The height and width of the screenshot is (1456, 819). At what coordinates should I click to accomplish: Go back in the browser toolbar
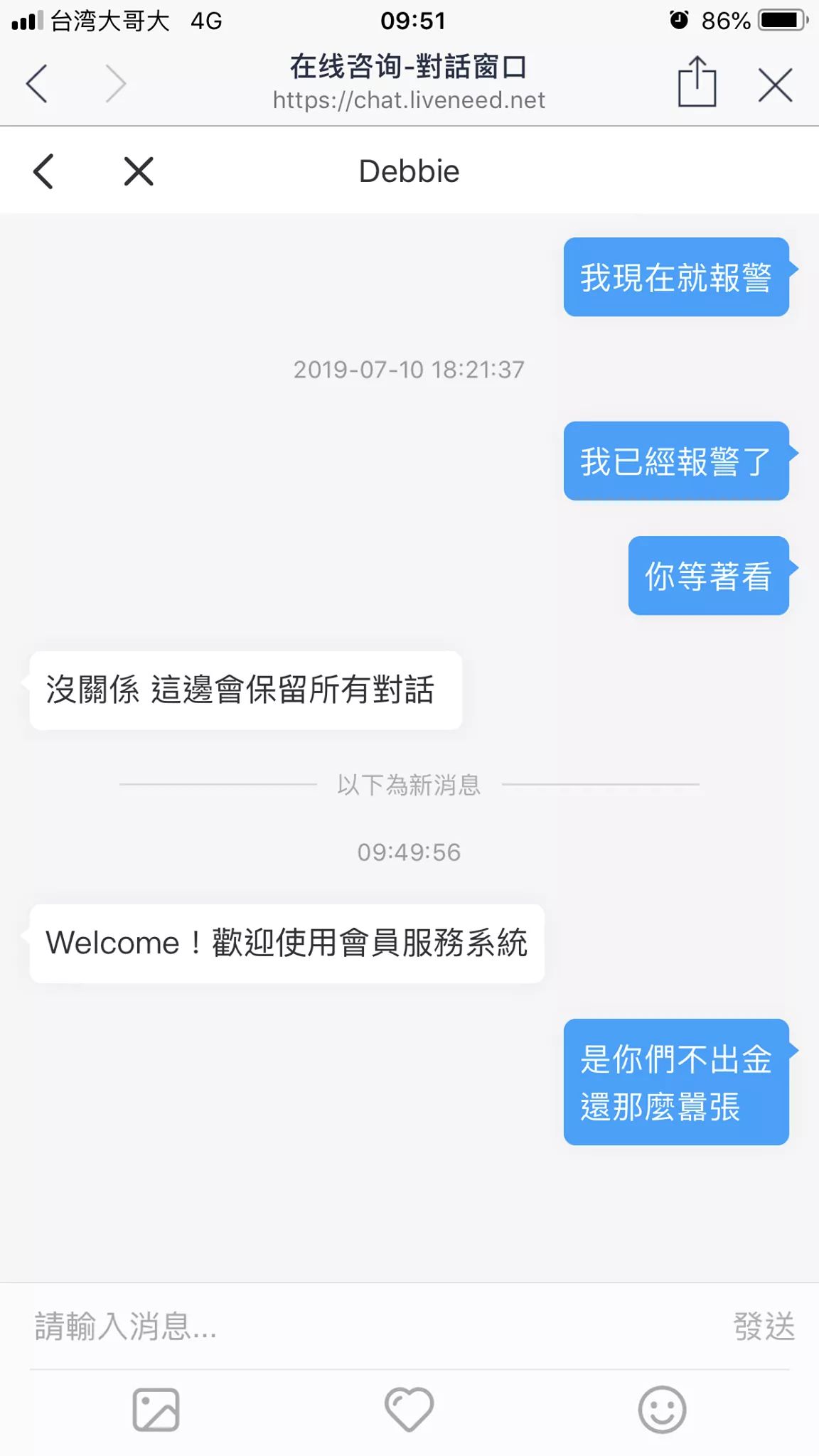pyautogui.click(x=37, y=84)
